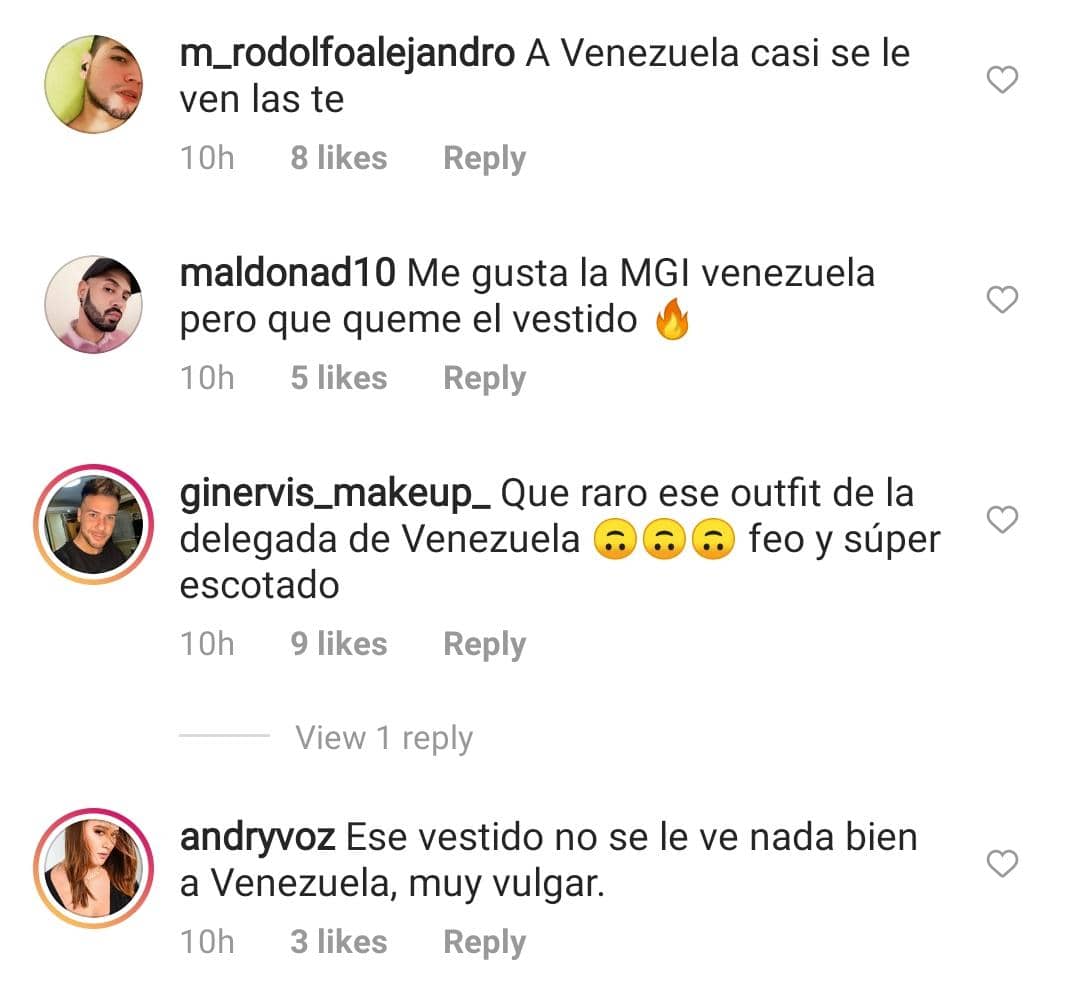1080x994 pixels.
Task: Reply to andryvoz's comment
Action: [484, 942]
